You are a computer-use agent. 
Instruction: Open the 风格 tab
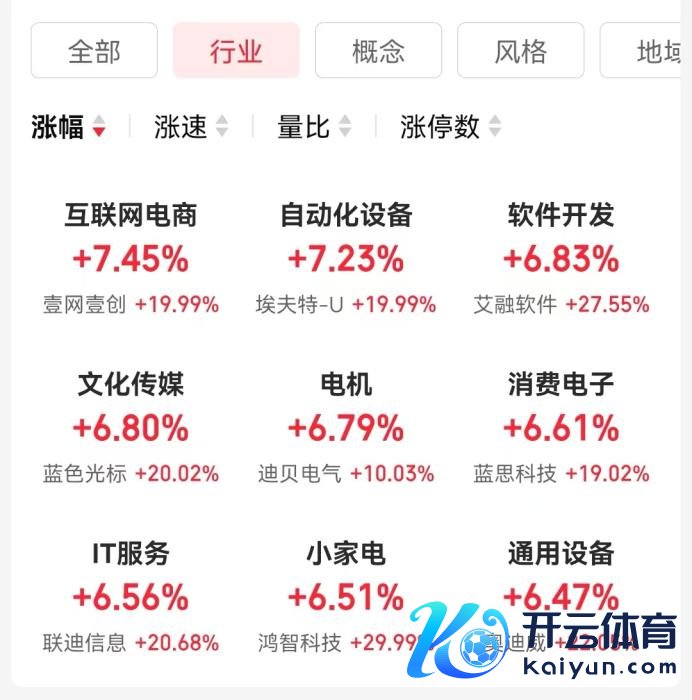pos(520,50)
